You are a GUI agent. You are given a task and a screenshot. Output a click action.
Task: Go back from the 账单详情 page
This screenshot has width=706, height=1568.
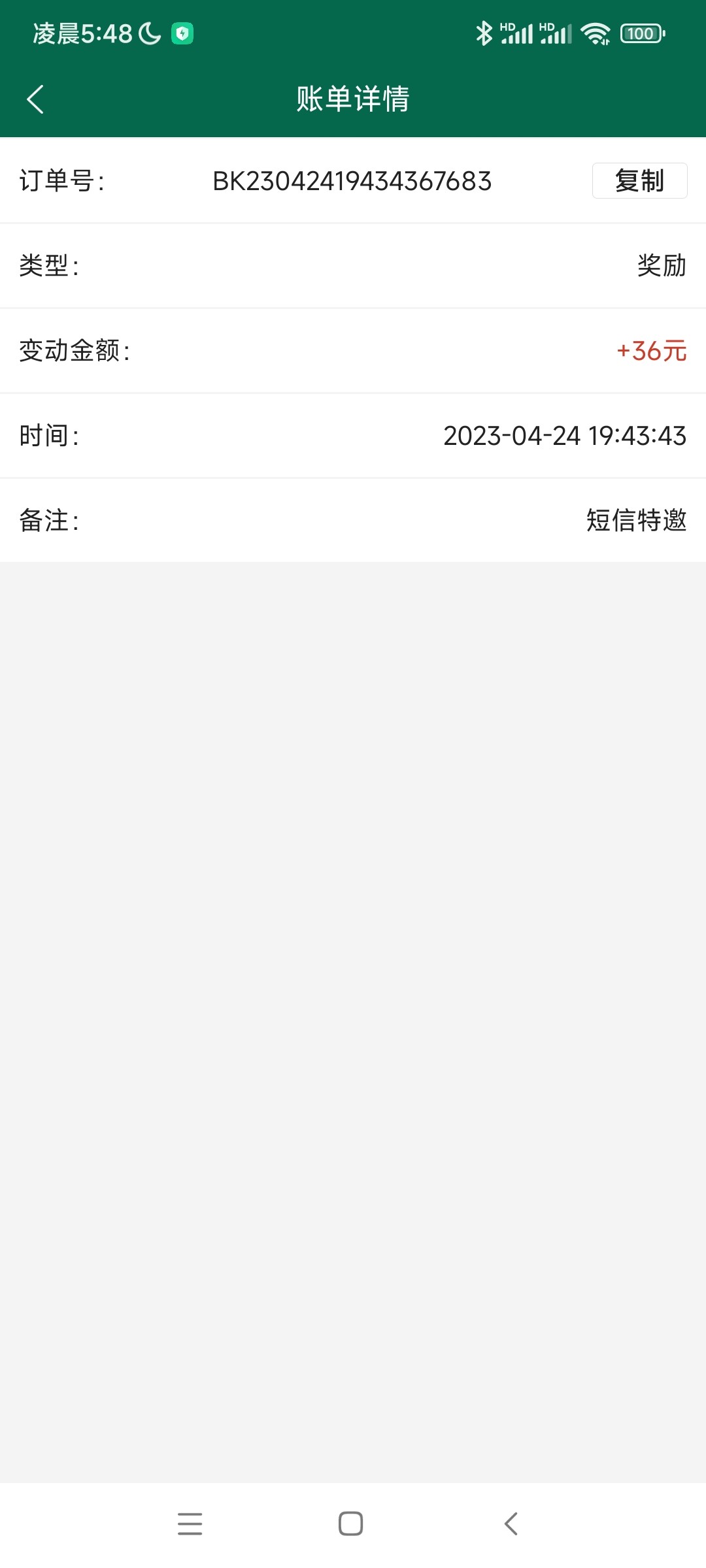pos(35,99)
